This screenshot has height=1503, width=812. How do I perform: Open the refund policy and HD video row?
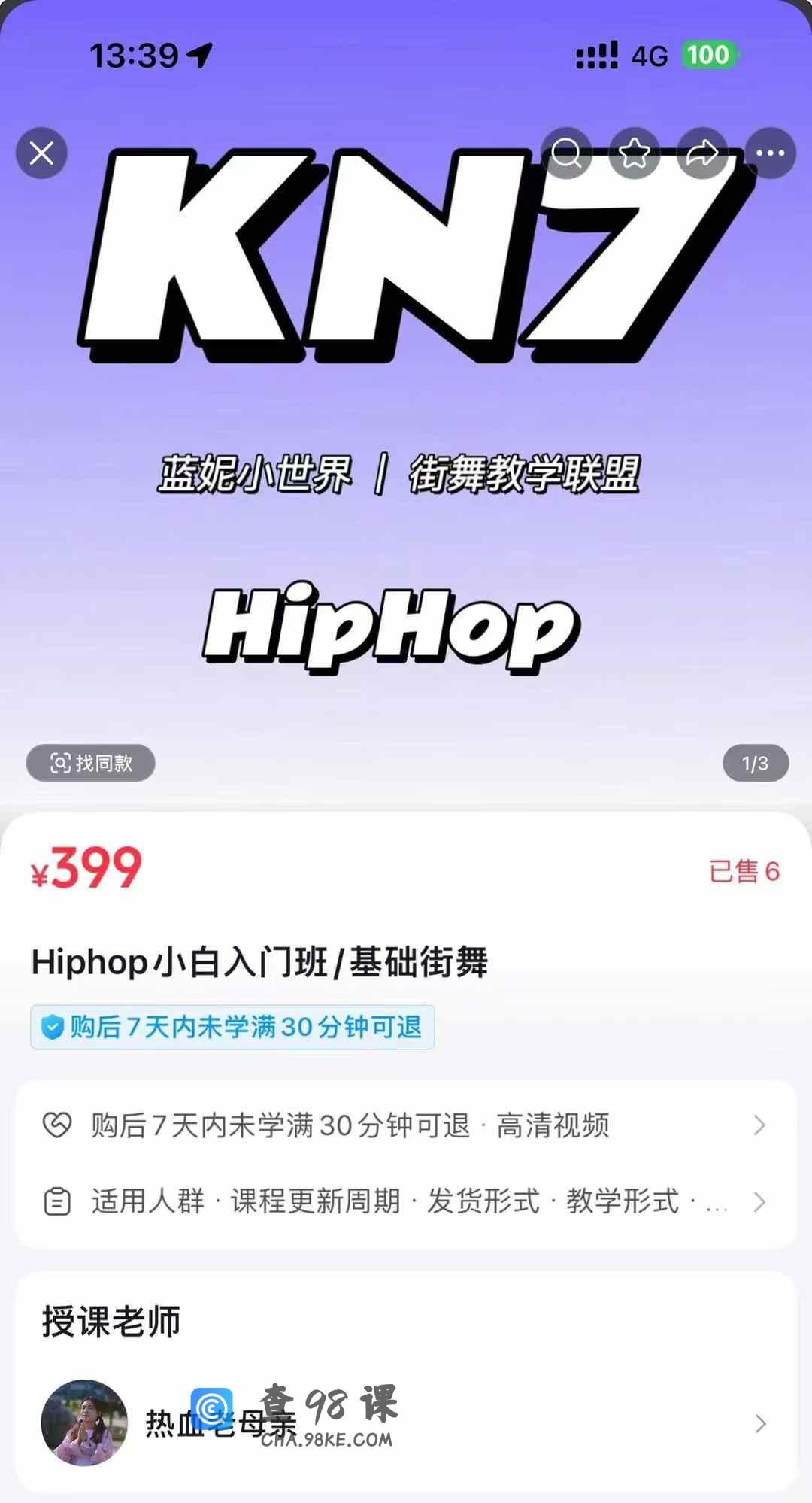(x=406, y=1125)
